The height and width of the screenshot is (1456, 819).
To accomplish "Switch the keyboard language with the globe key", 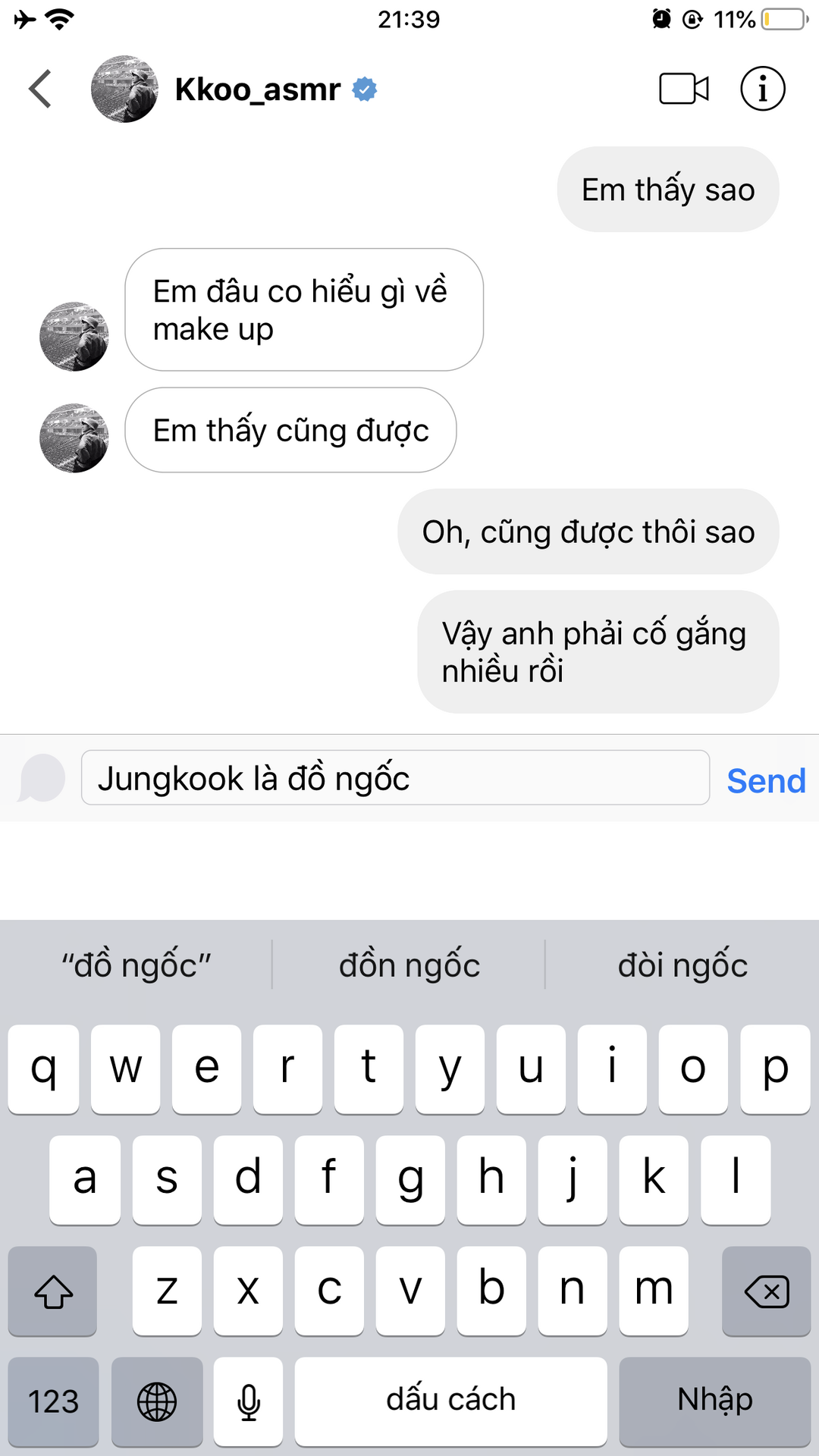I will 157,1401.
